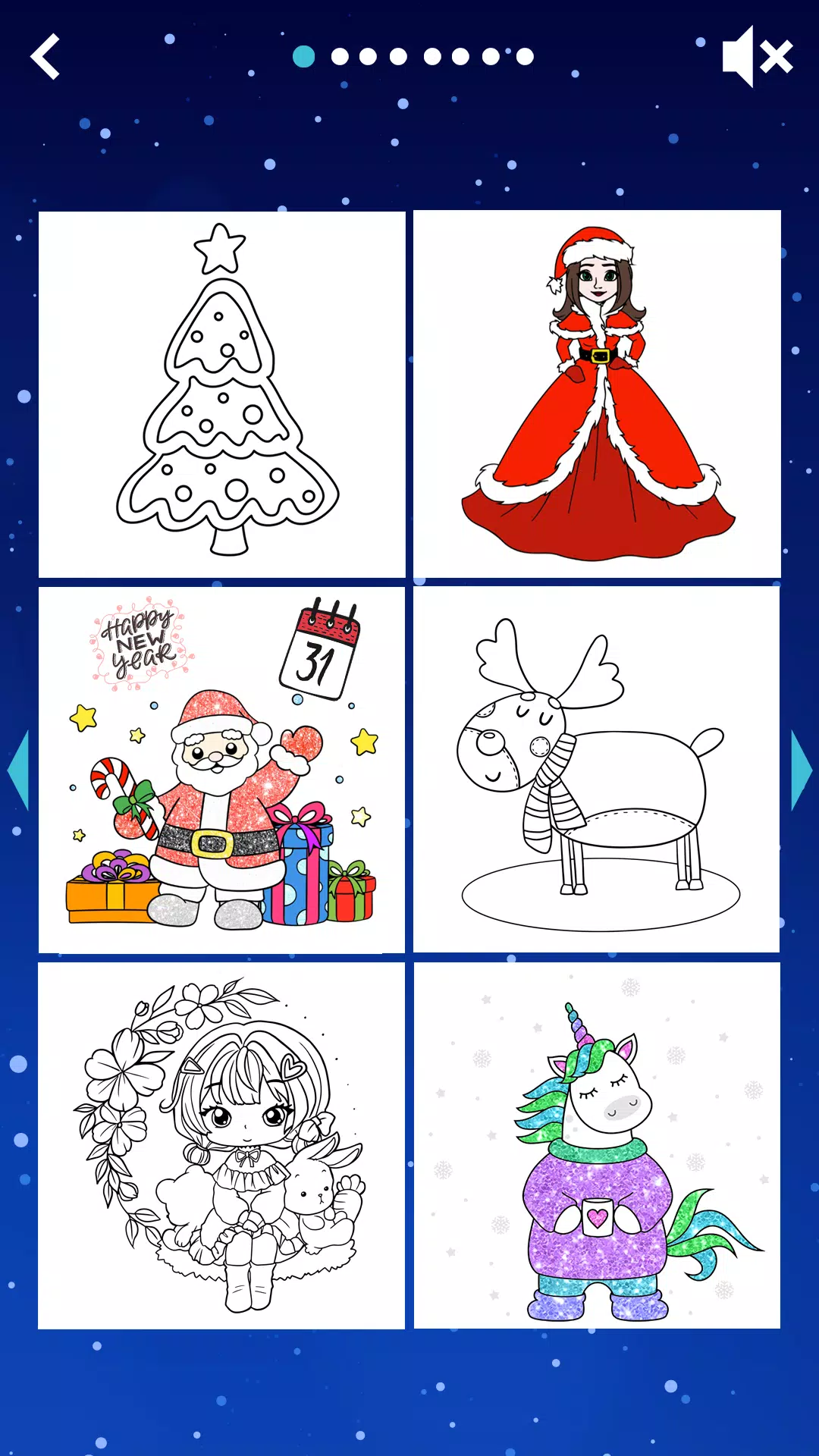Open the Santa girl in red dress
This screenshot has width=819, height=1456.
click(597, 394)
